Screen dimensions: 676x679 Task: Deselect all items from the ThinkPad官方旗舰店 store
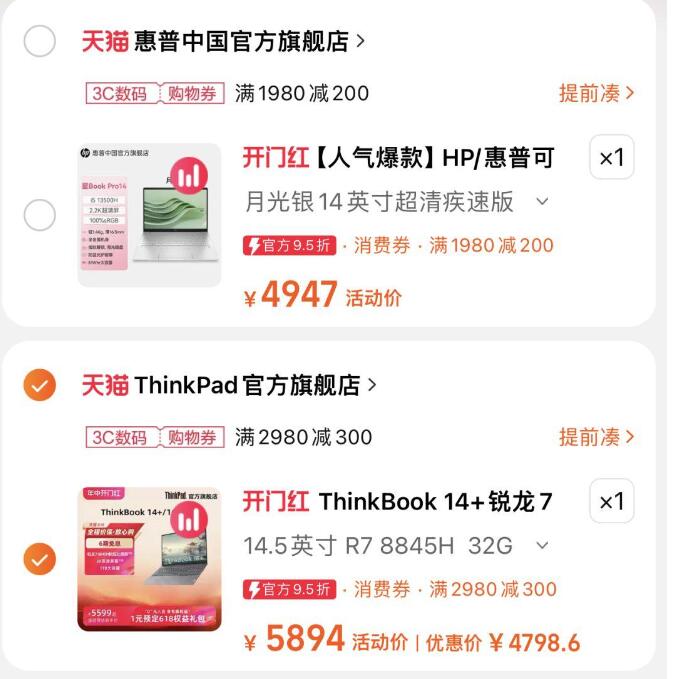(39, 385)
